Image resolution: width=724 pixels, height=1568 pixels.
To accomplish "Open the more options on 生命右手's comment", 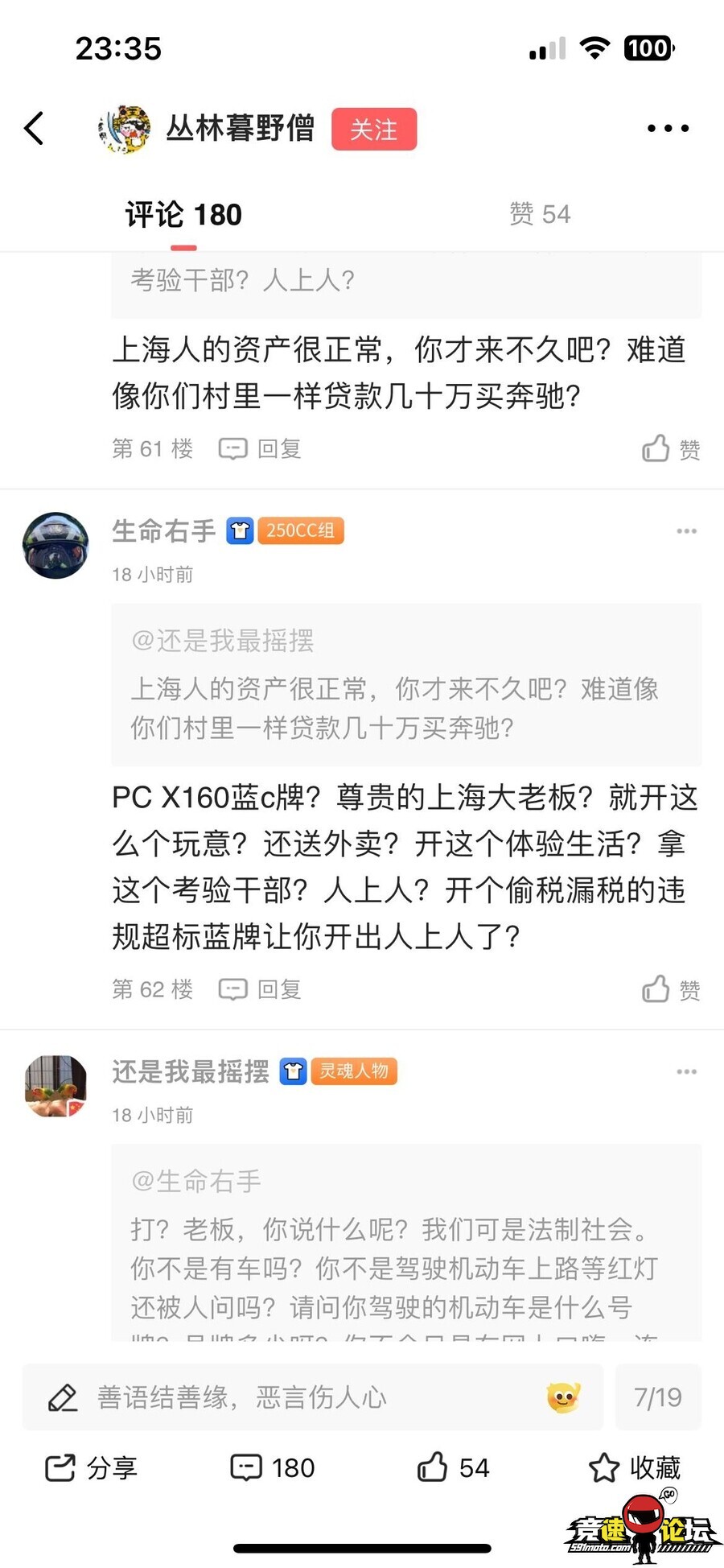I will 686,531.
